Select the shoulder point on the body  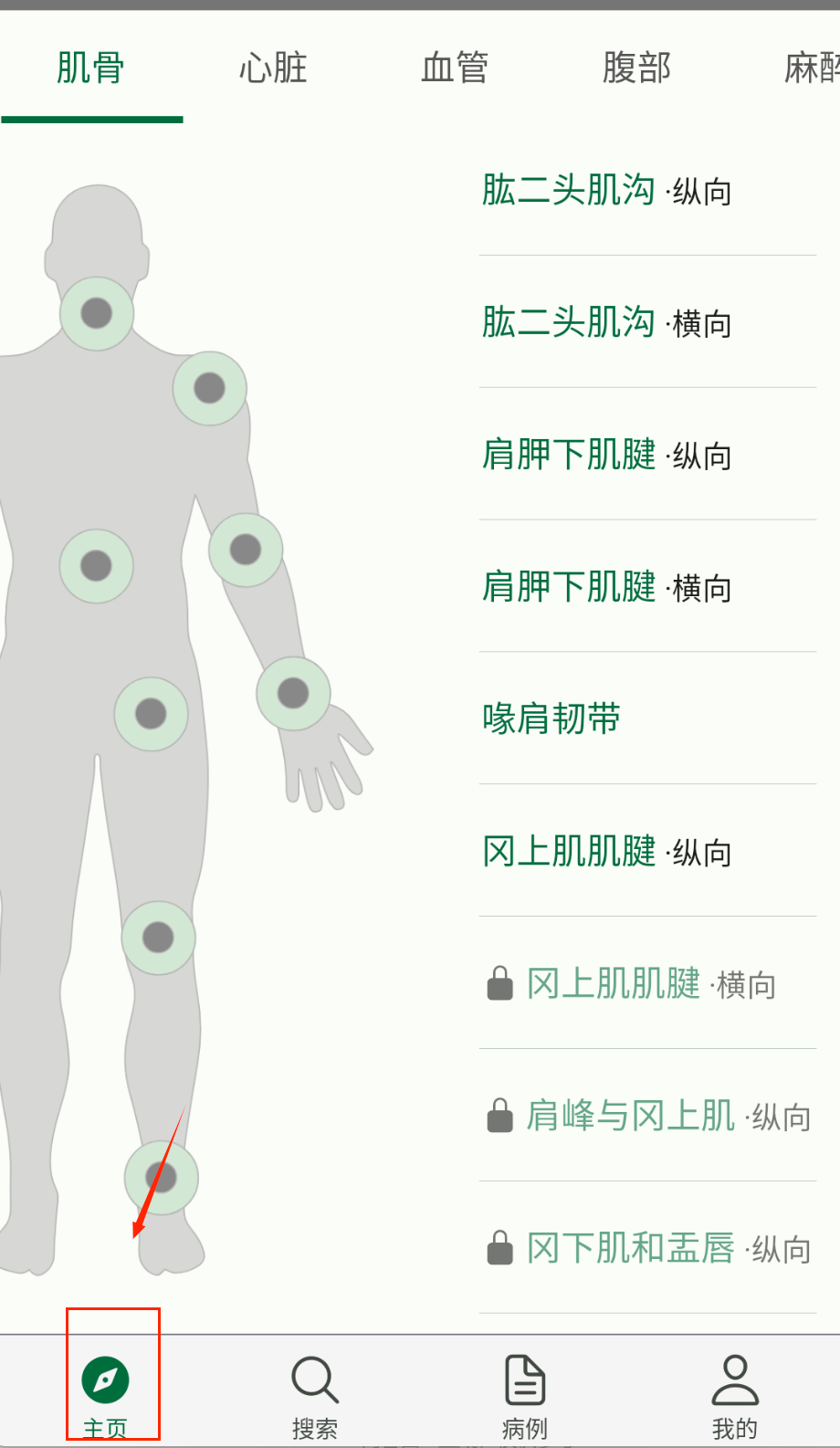210,388
